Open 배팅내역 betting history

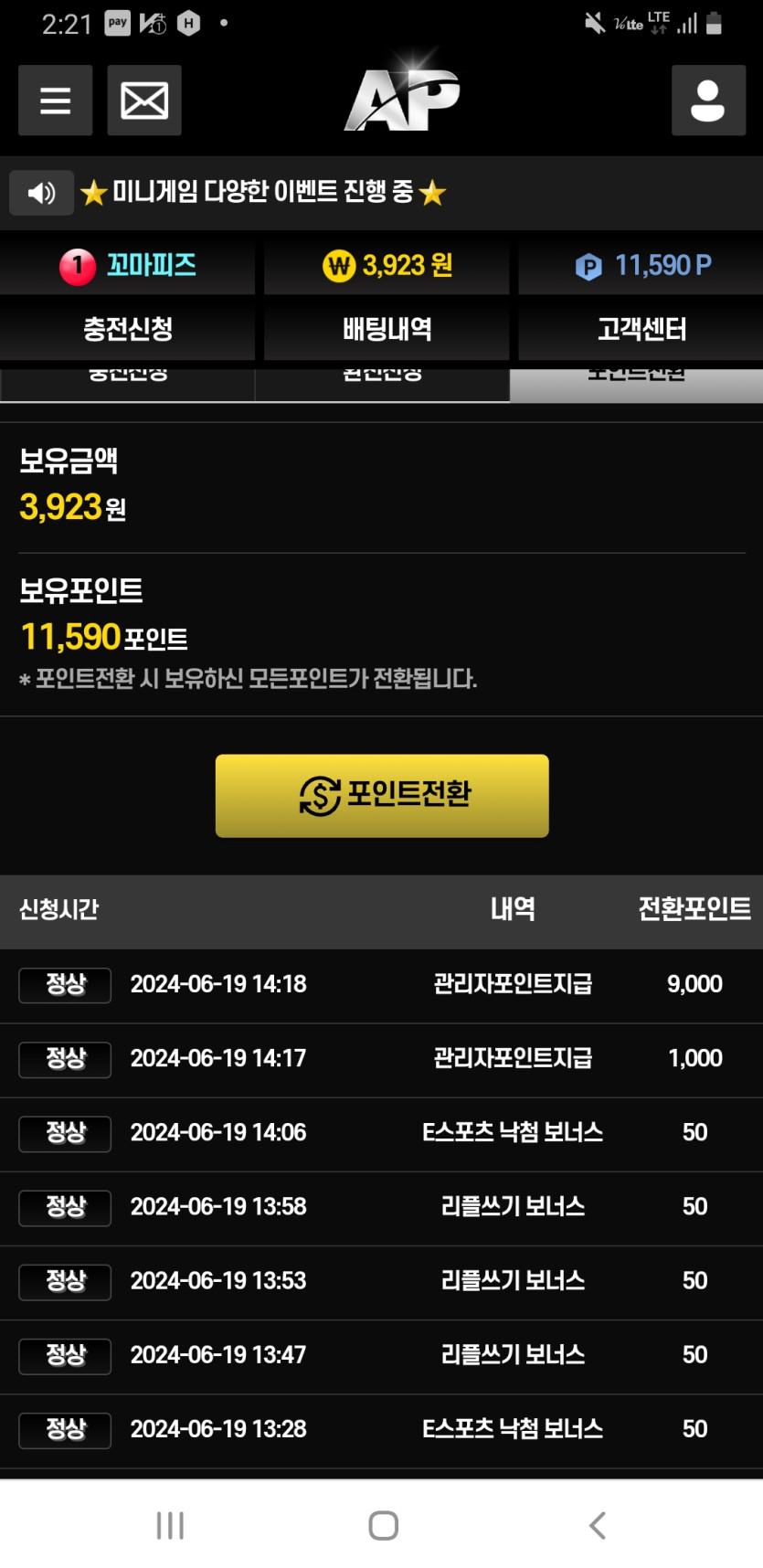coord(387,329)
